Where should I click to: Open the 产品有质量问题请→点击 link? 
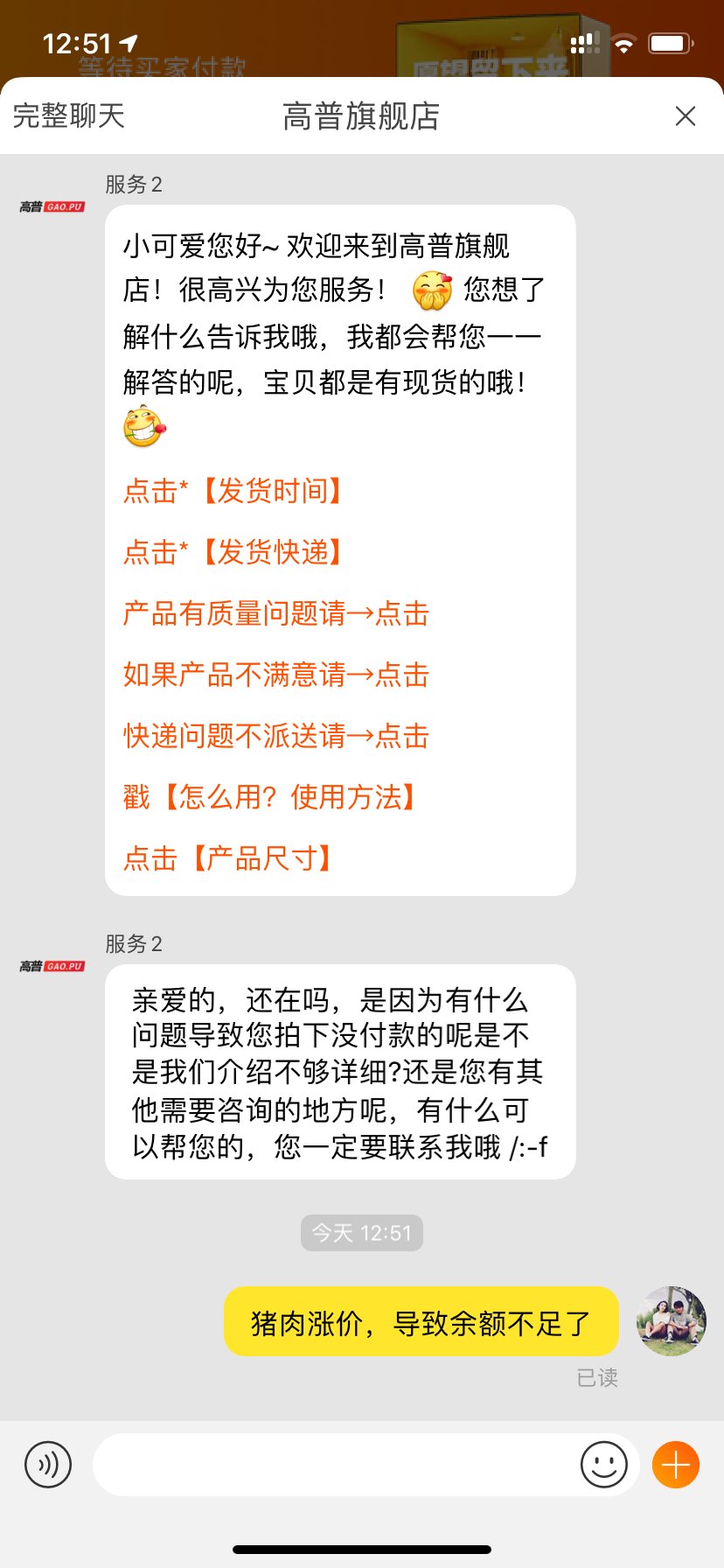pyautogui.click(x=276, y=613)
